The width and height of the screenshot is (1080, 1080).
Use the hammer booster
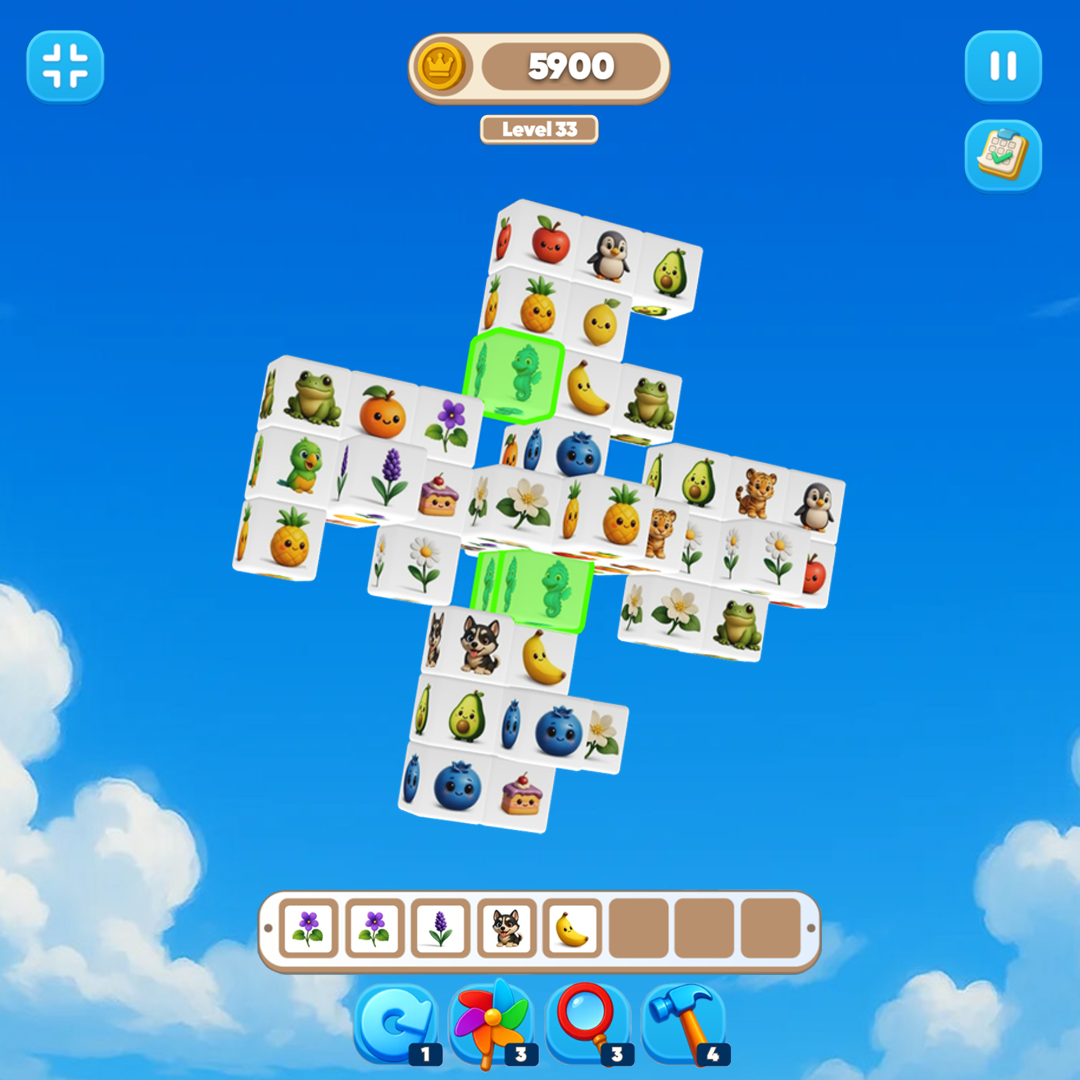[683, 1024]
